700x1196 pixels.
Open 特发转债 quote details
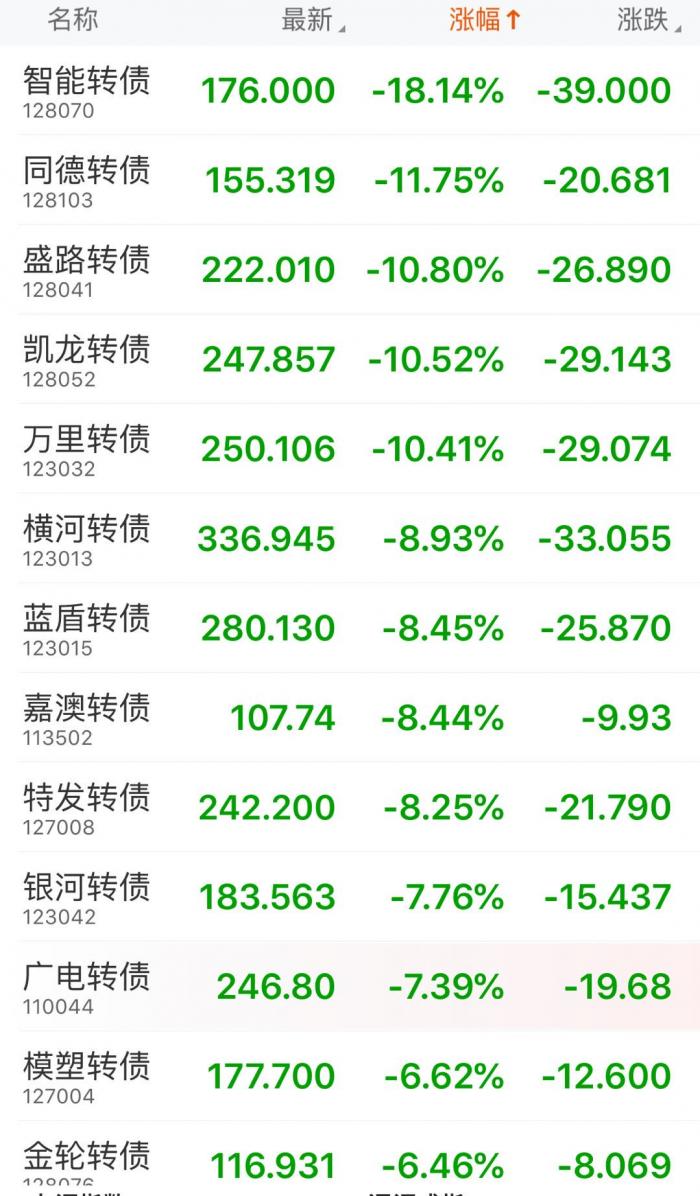point(87,807)
